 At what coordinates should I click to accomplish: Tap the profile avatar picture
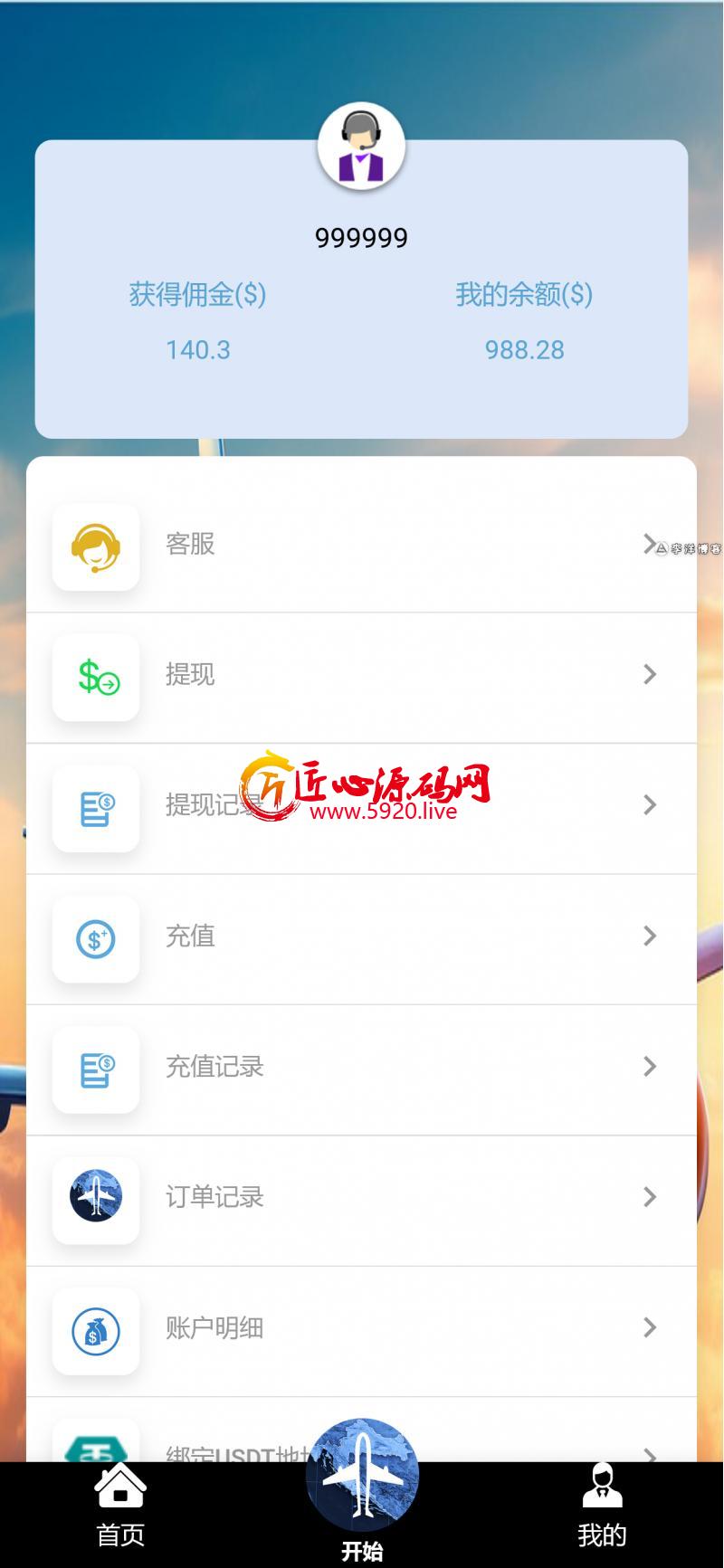(x=361, y=147)
